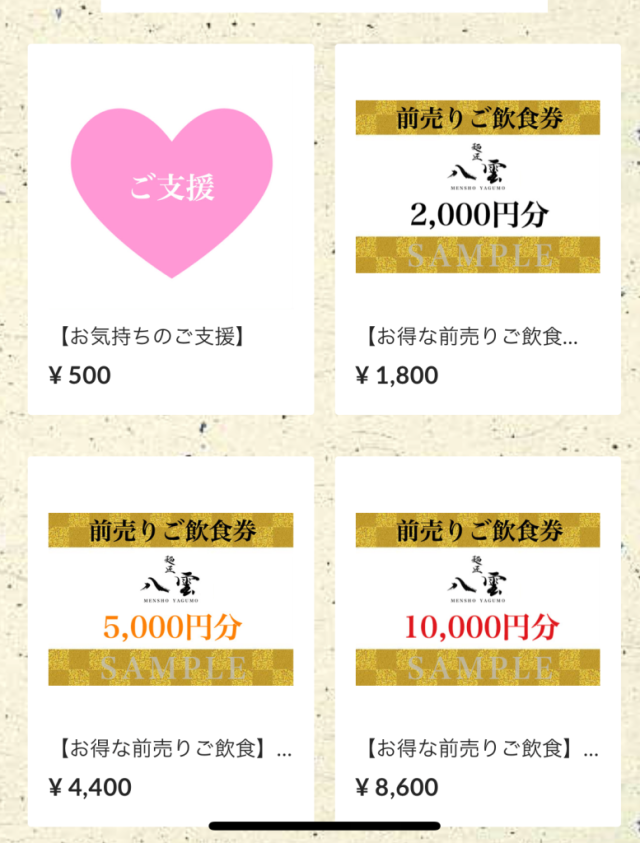
Task: Open the 10,000円分 voucher priced ¥8,600
Action: pos(477,597)
